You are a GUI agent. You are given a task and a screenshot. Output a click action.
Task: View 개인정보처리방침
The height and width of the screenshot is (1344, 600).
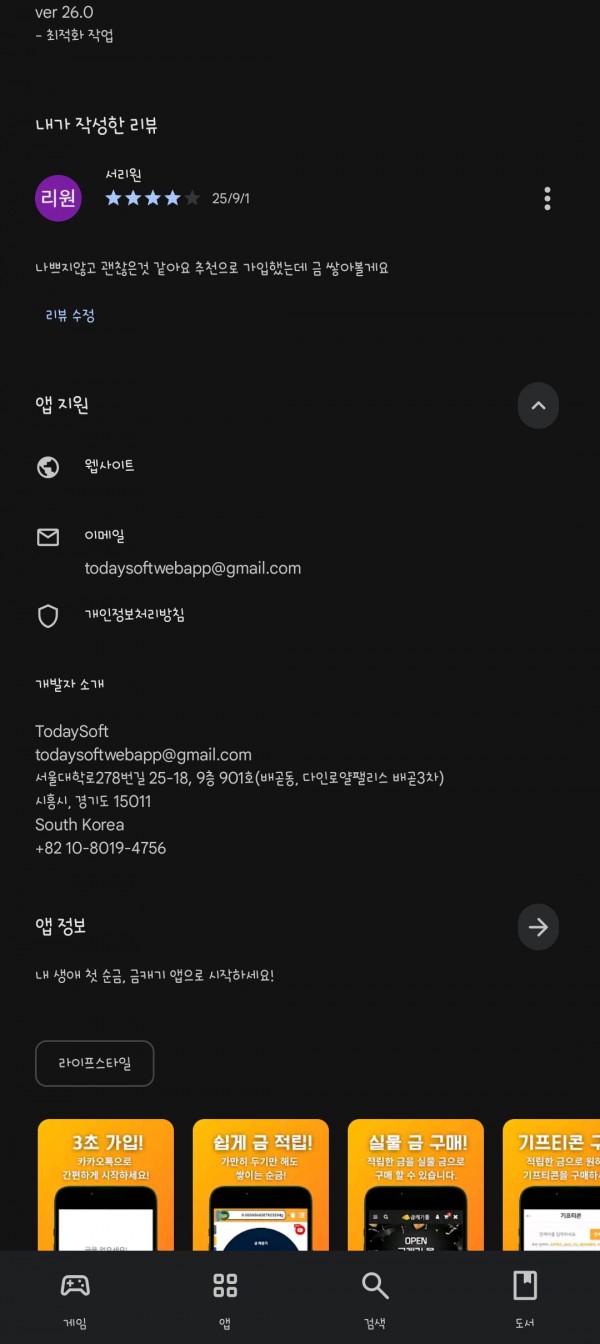(300, 615)
